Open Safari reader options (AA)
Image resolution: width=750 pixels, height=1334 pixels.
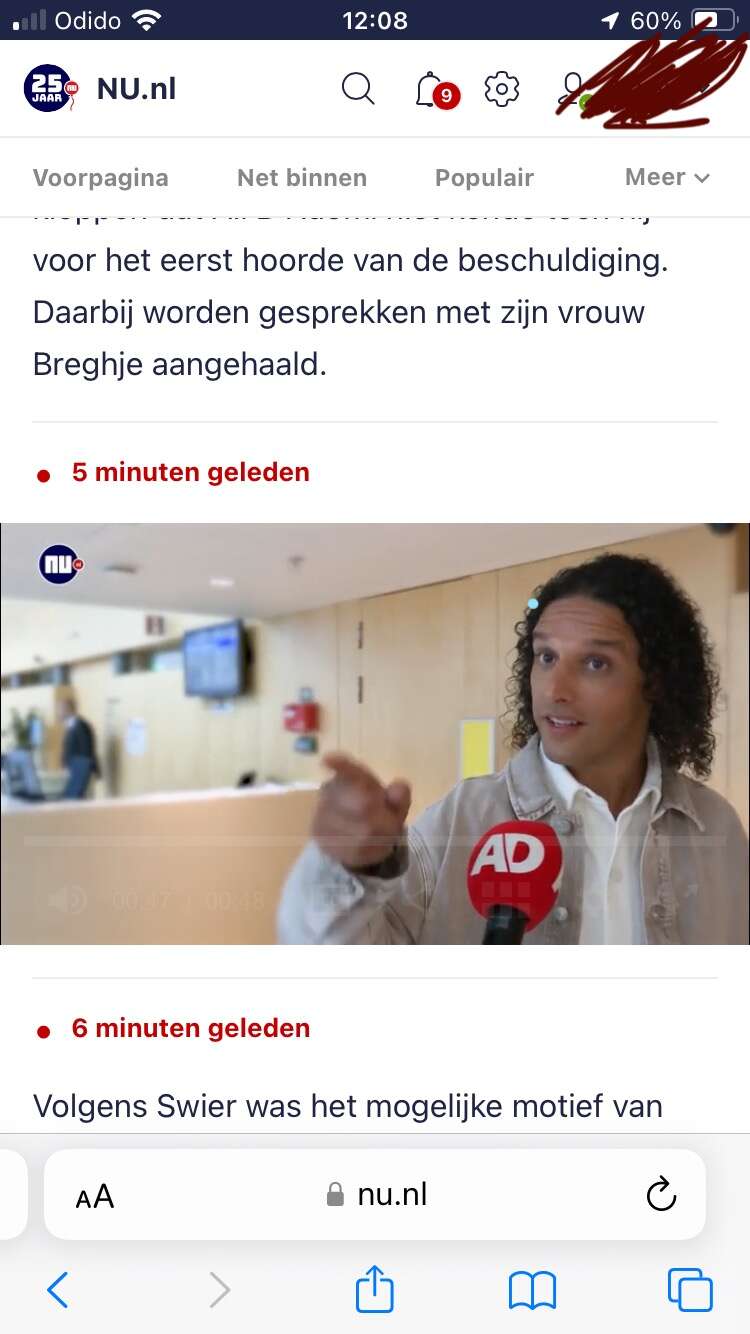(95, 1195)
